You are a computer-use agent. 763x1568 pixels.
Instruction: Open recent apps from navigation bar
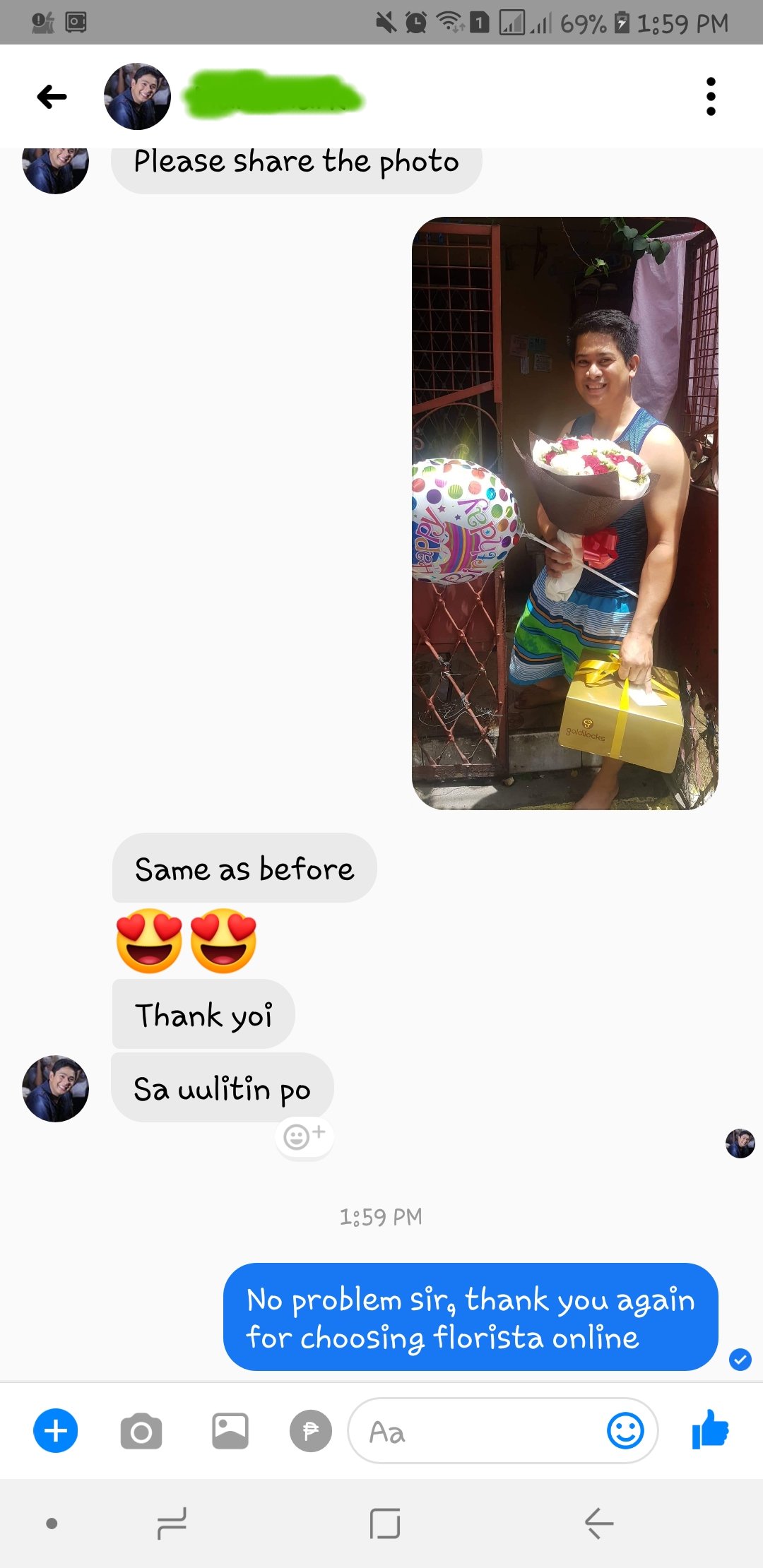(172, 1523)
